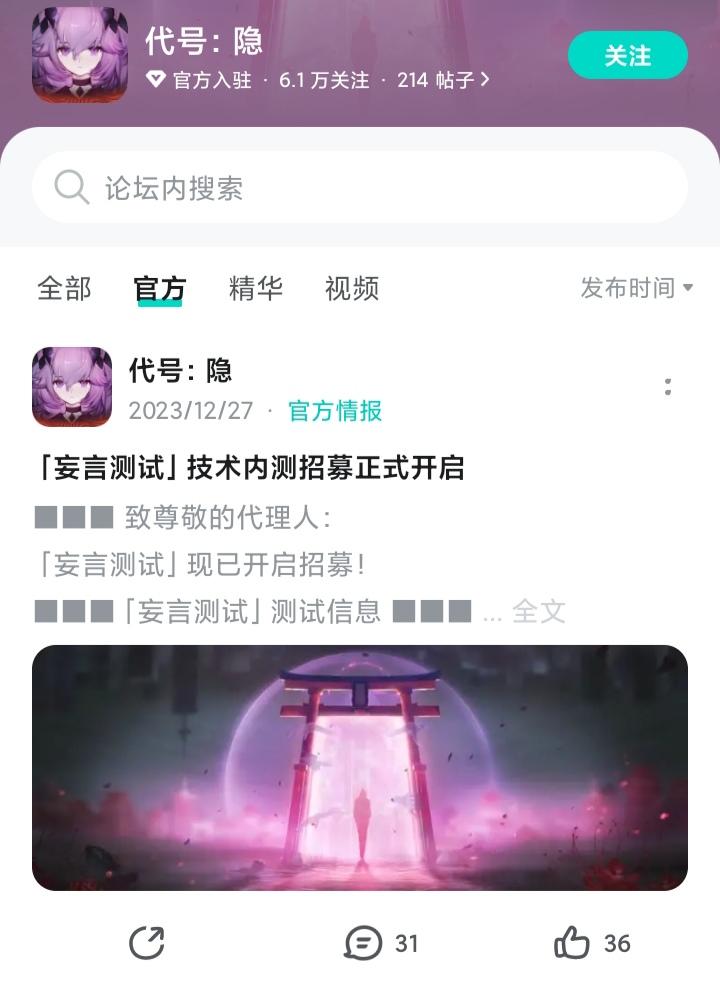
Task: Open the share icon on the post
Action: pyautogui.click(x=147, y=941)
